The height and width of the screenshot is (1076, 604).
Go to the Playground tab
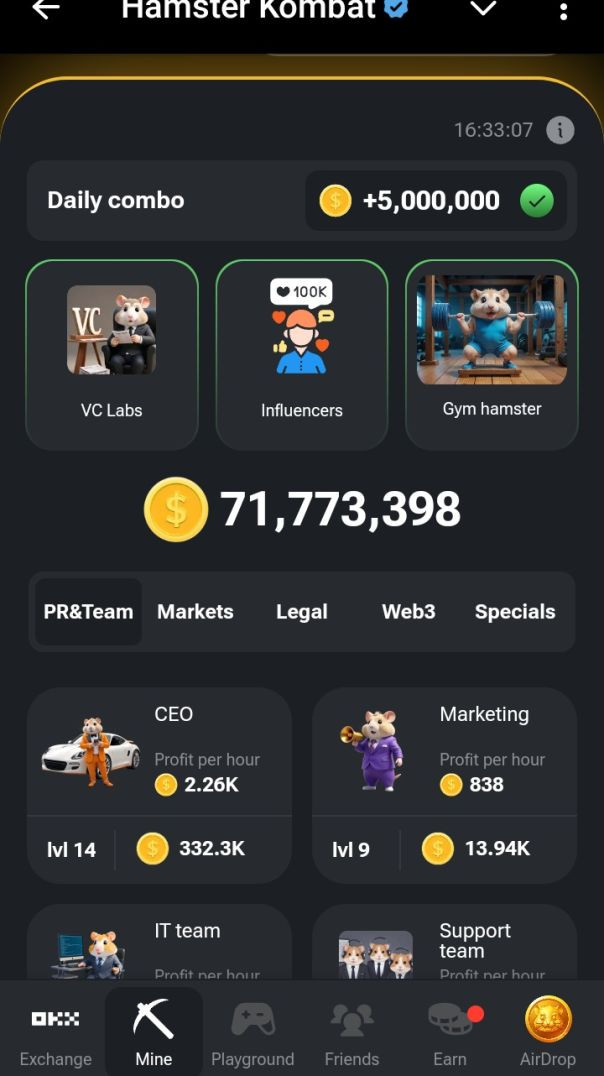(253, 1034)
